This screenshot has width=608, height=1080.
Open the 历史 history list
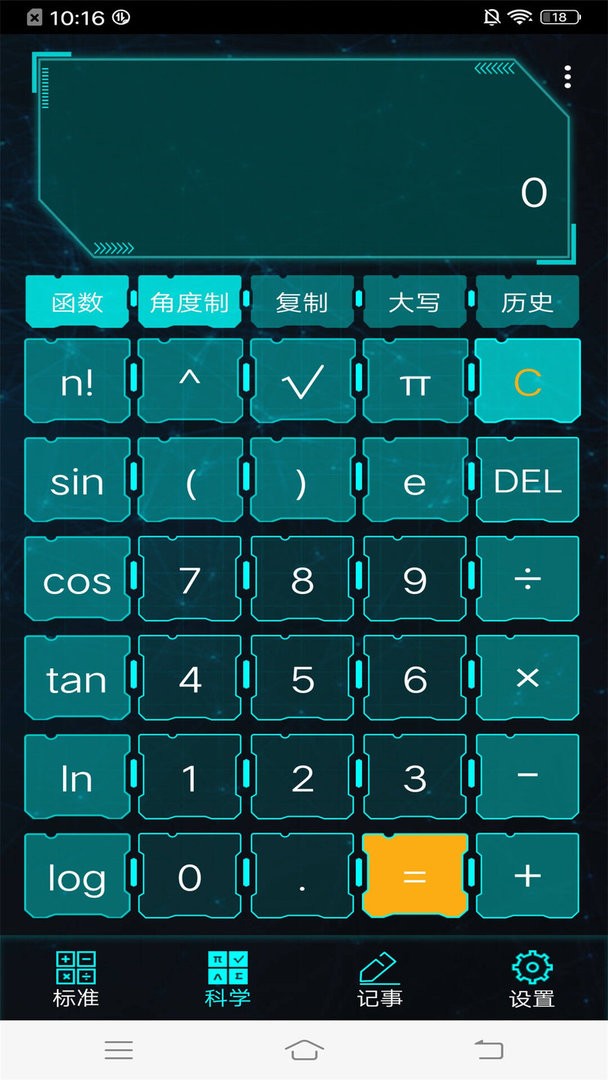[x=527, y=302]
